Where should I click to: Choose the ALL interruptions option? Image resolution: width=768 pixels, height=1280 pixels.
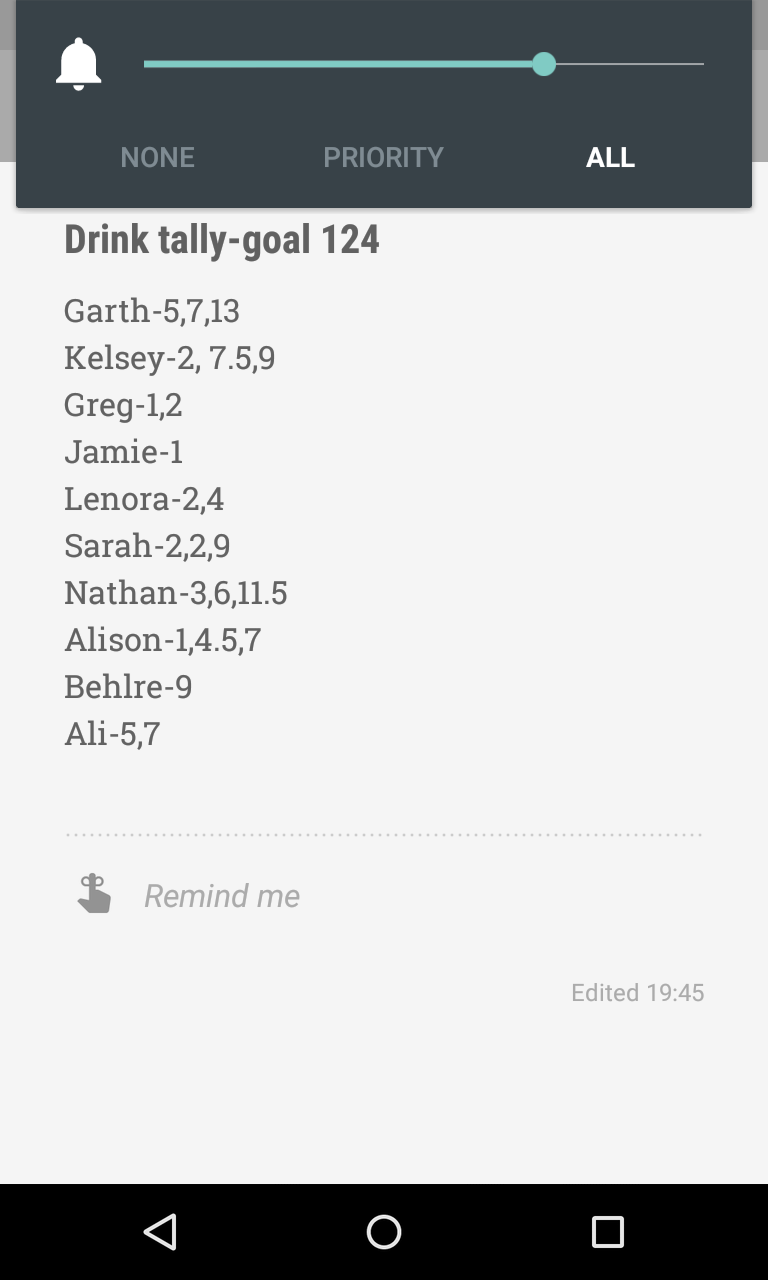(610, 157)
